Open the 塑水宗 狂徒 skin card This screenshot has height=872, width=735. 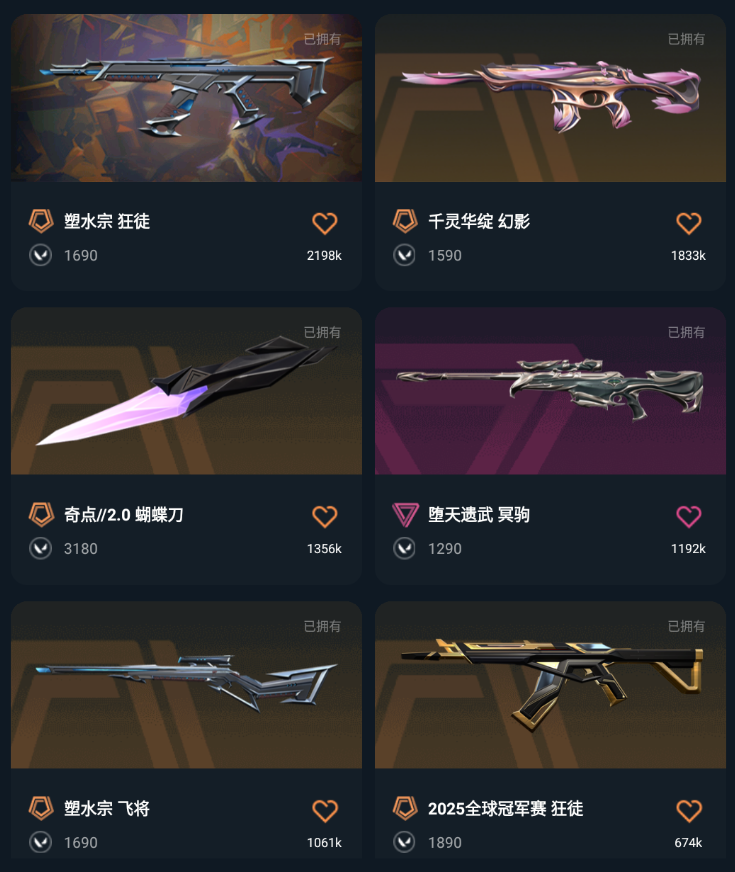click(186, 152)
